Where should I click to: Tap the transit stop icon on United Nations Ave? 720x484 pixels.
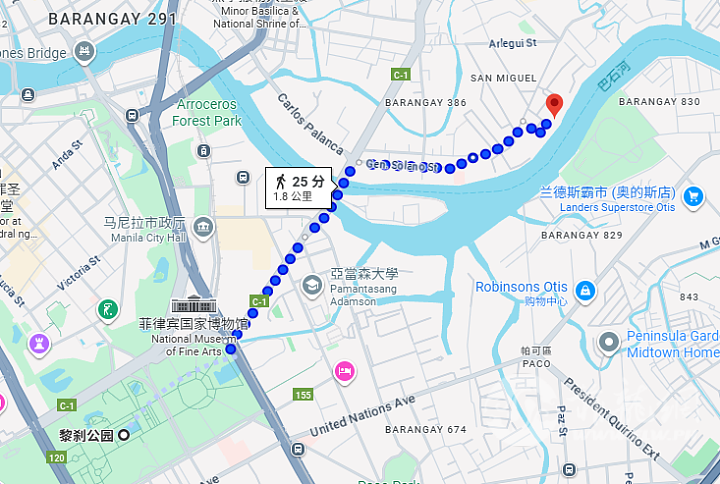[x=297, y=449]
